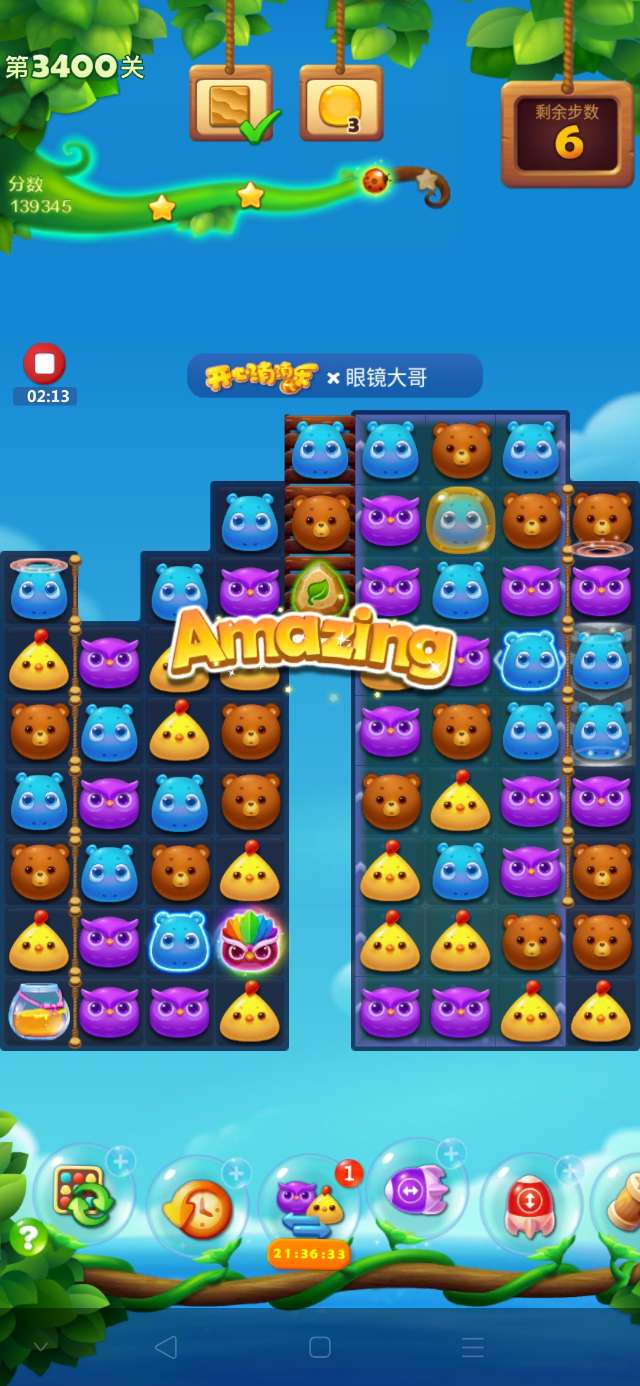Open the green help question mark

(28, 1238)
